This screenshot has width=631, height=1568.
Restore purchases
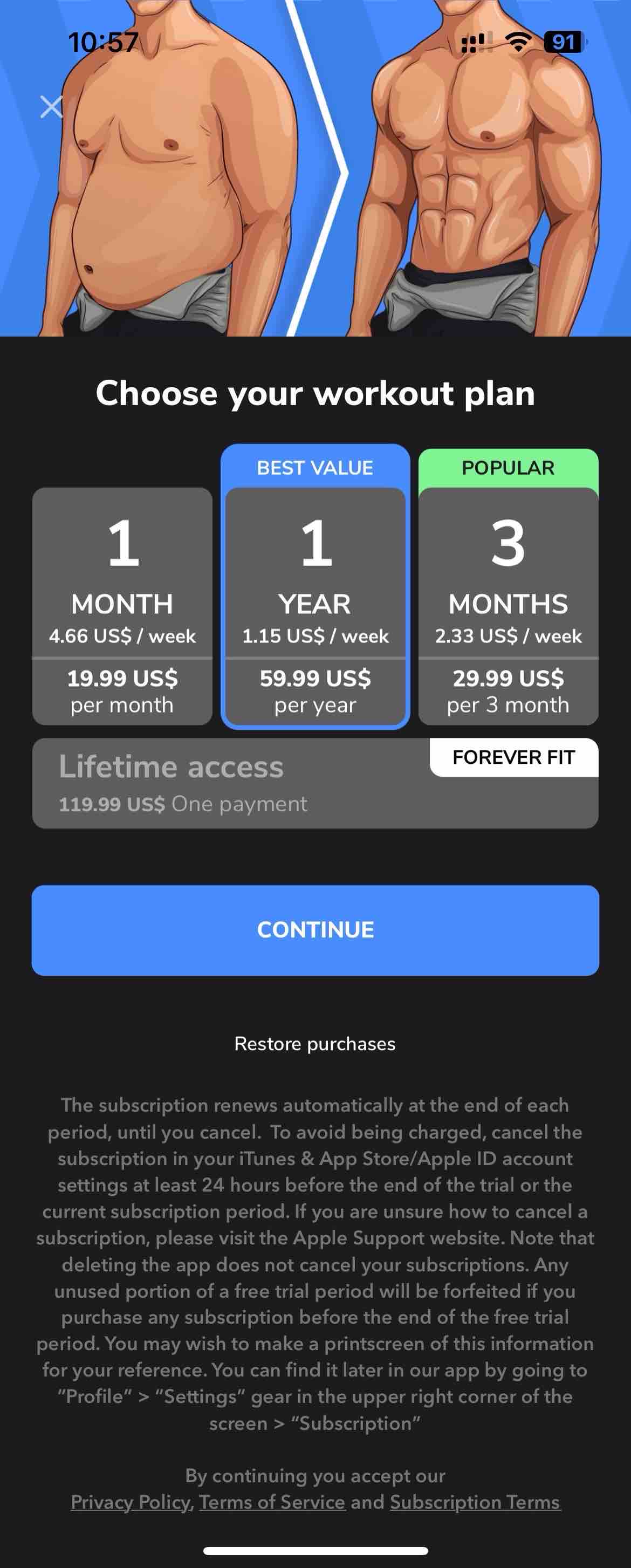pos(315,1044)
